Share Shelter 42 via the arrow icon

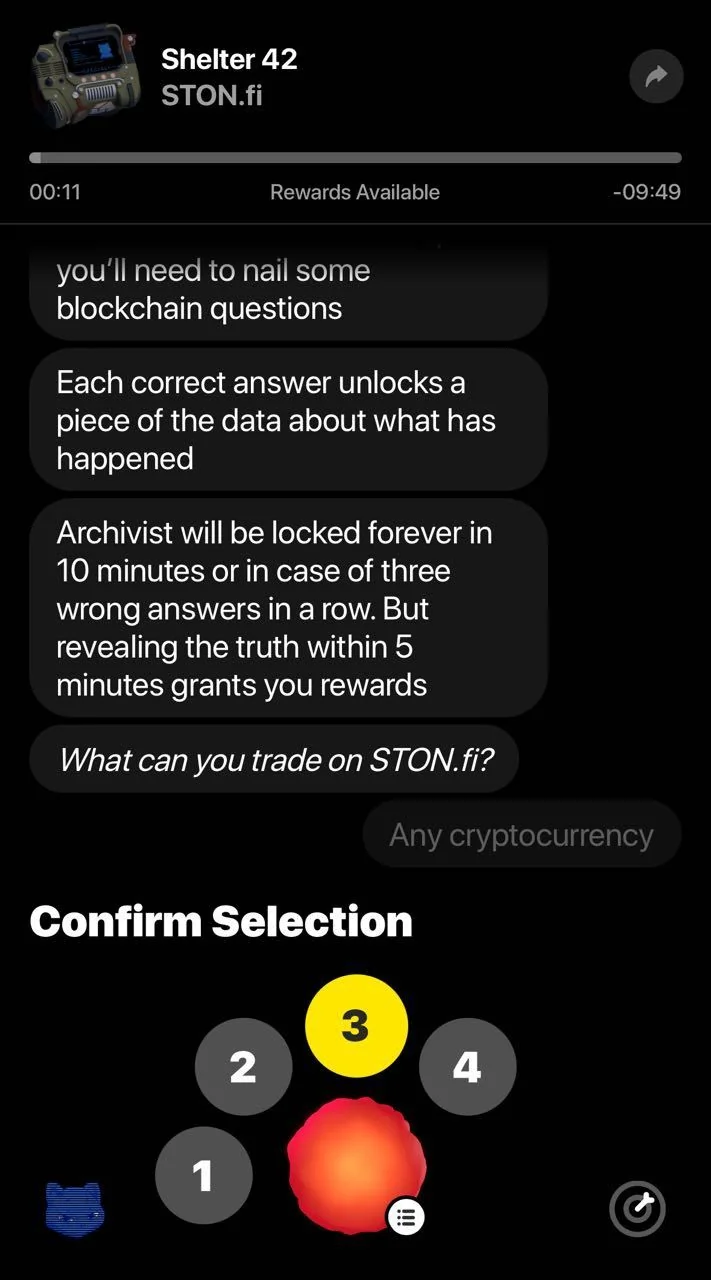pos(656,76)
